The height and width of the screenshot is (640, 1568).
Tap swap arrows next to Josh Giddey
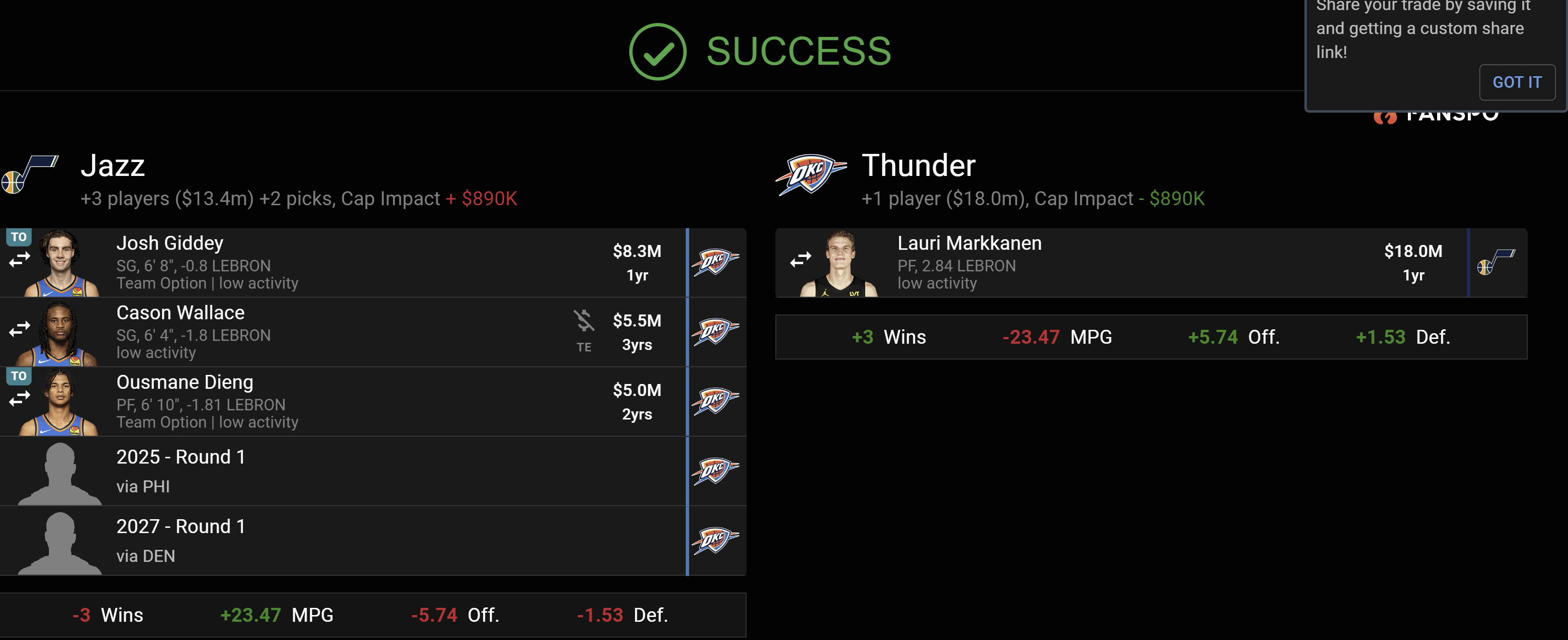point(20,260)
